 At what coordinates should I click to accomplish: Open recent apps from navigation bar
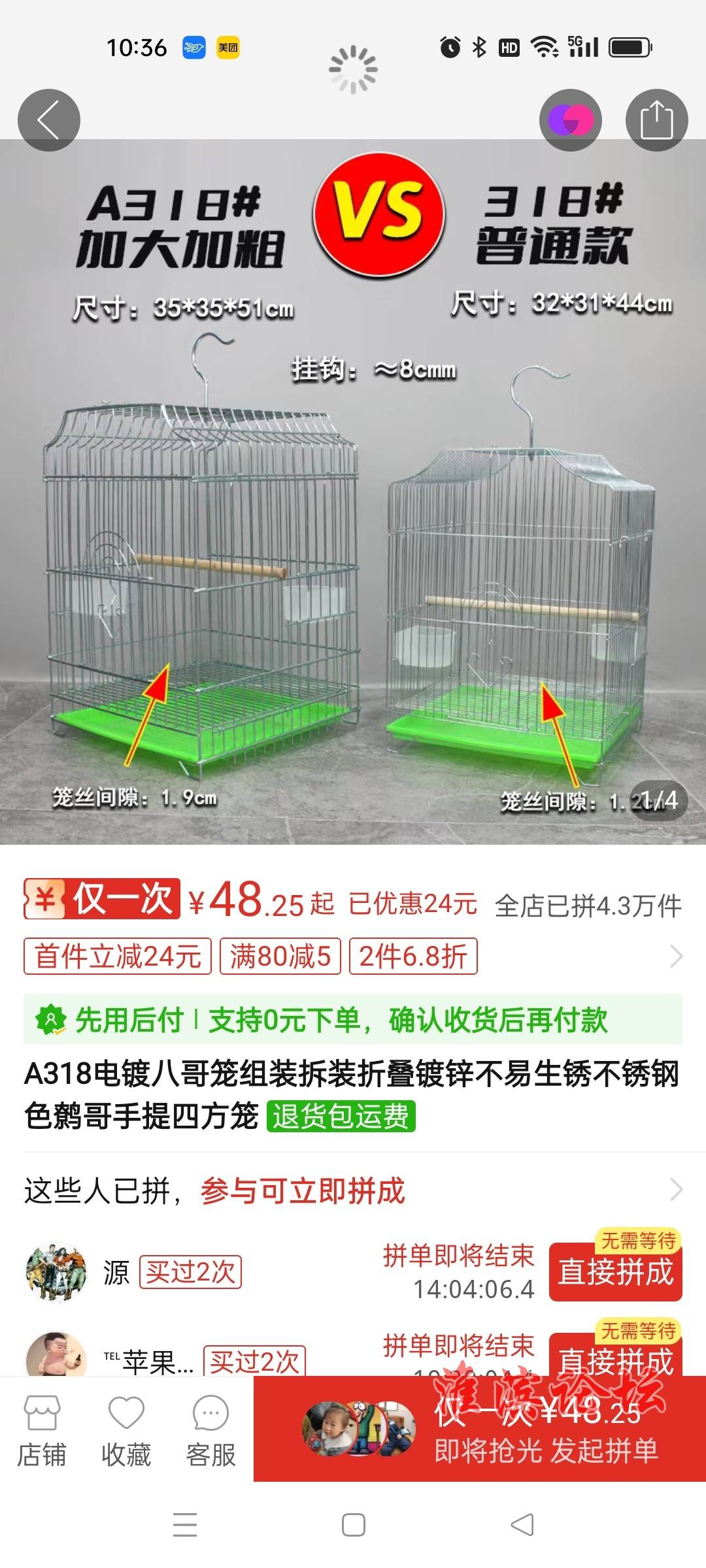coord(185,1525)
